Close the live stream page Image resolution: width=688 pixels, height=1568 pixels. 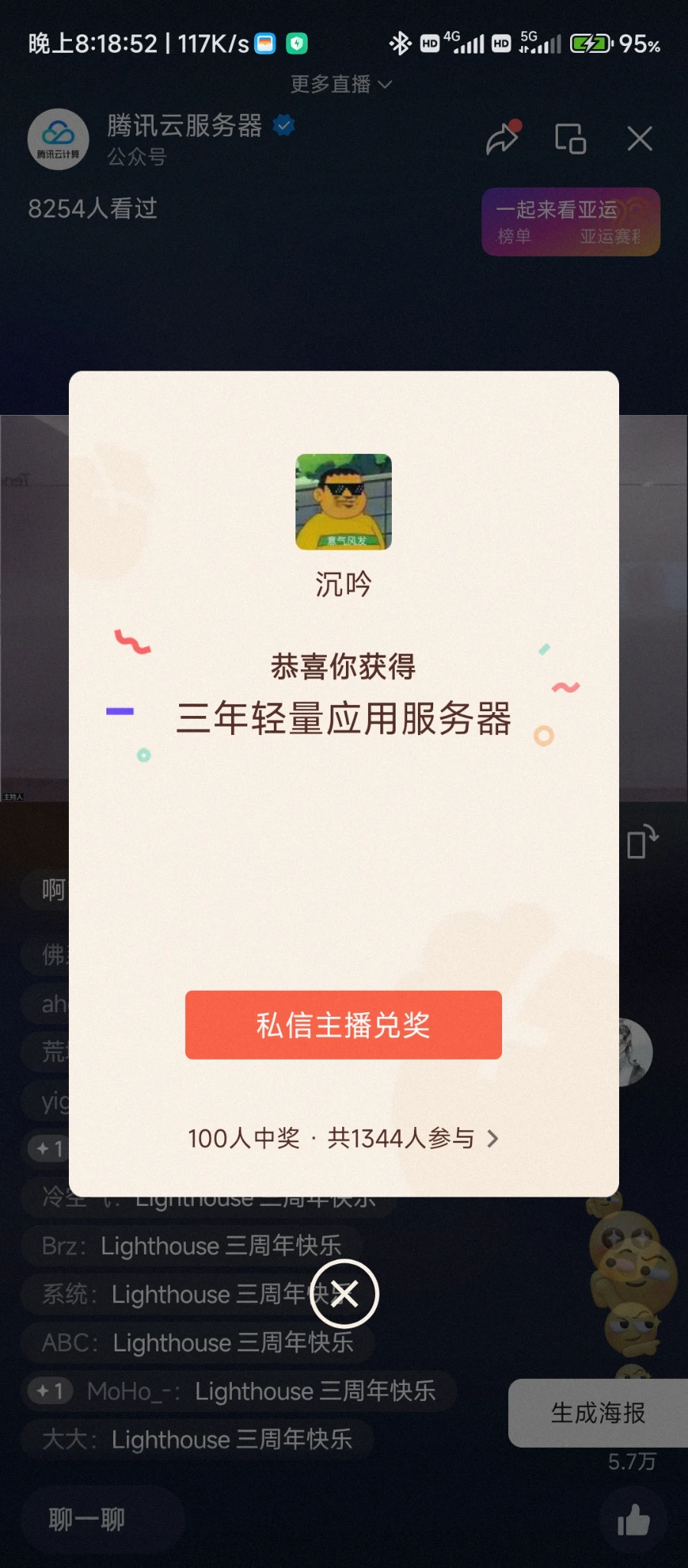pyautogui.click(x=639, y=139)
